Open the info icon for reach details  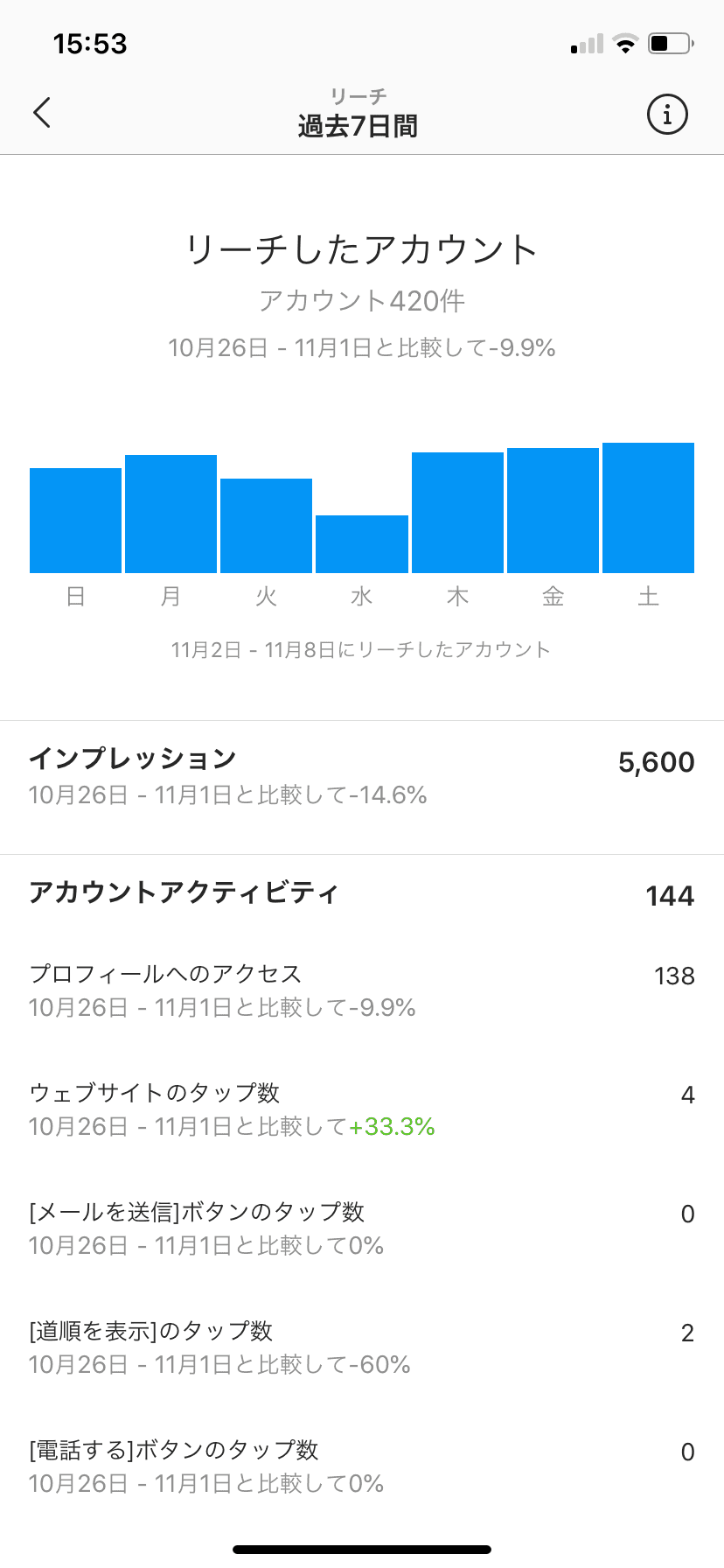point(667,115)
